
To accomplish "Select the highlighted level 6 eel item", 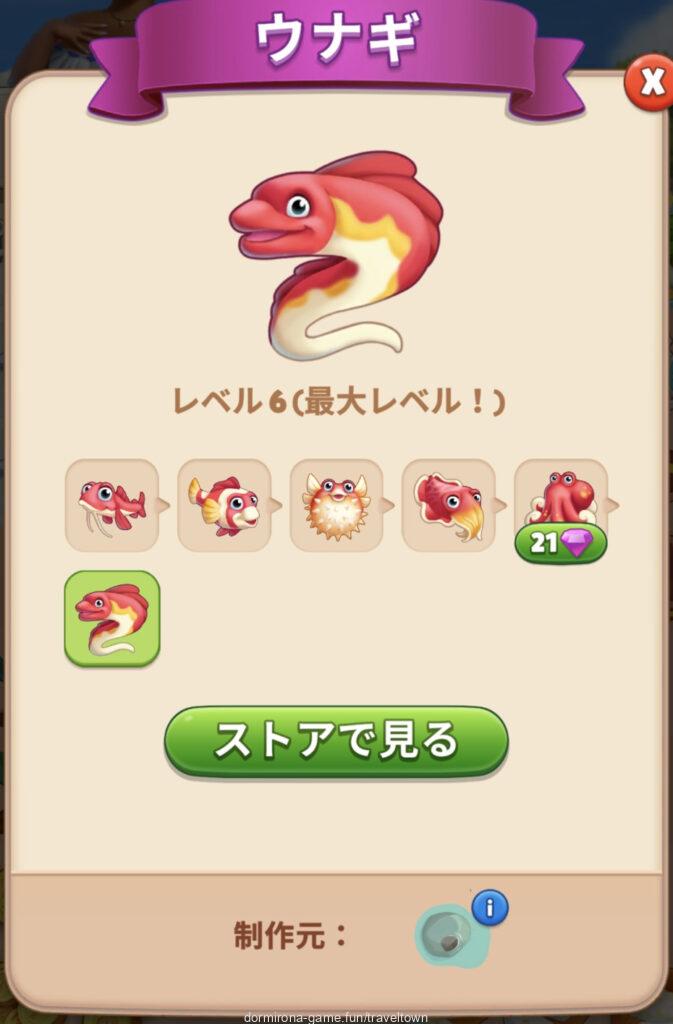I will point(112,618).
